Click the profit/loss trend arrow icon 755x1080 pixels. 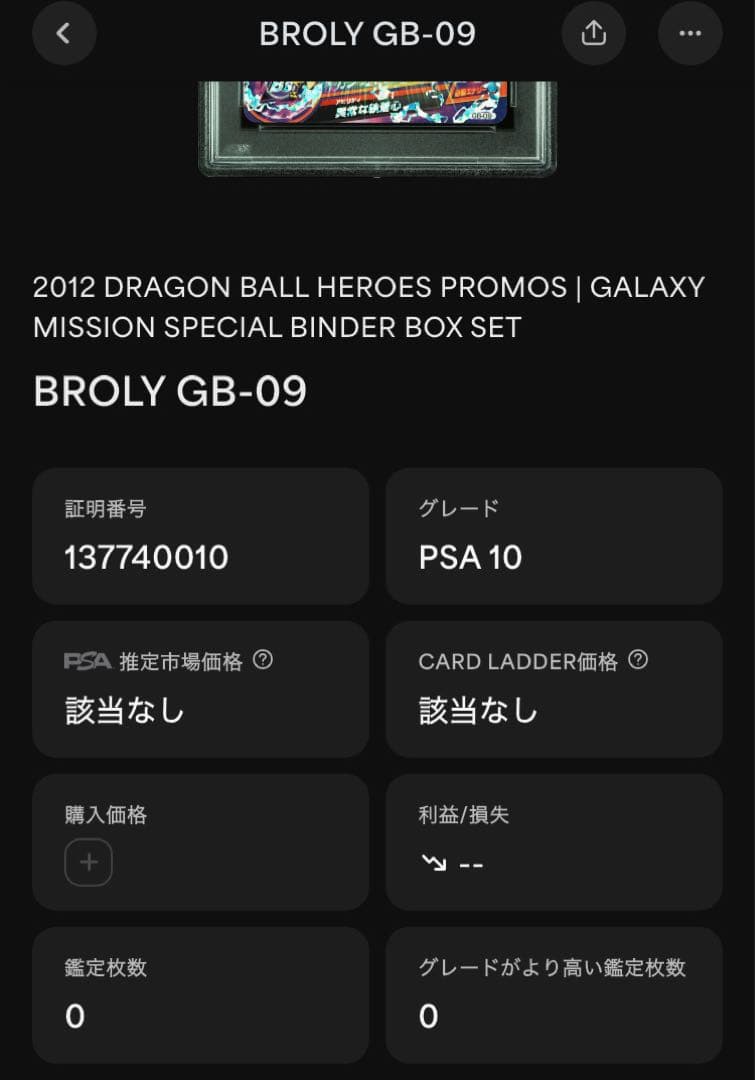[435, 863]
